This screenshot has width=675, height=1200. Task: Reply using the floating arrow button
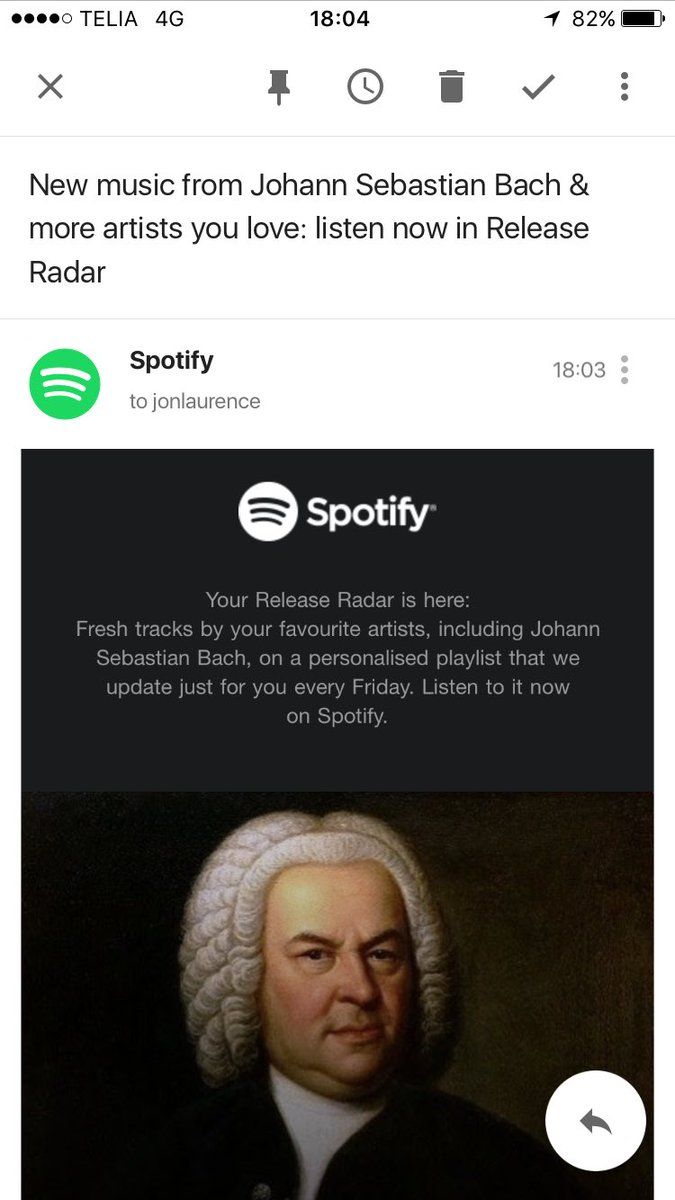pyautogui.click(x=596, y=1121)
